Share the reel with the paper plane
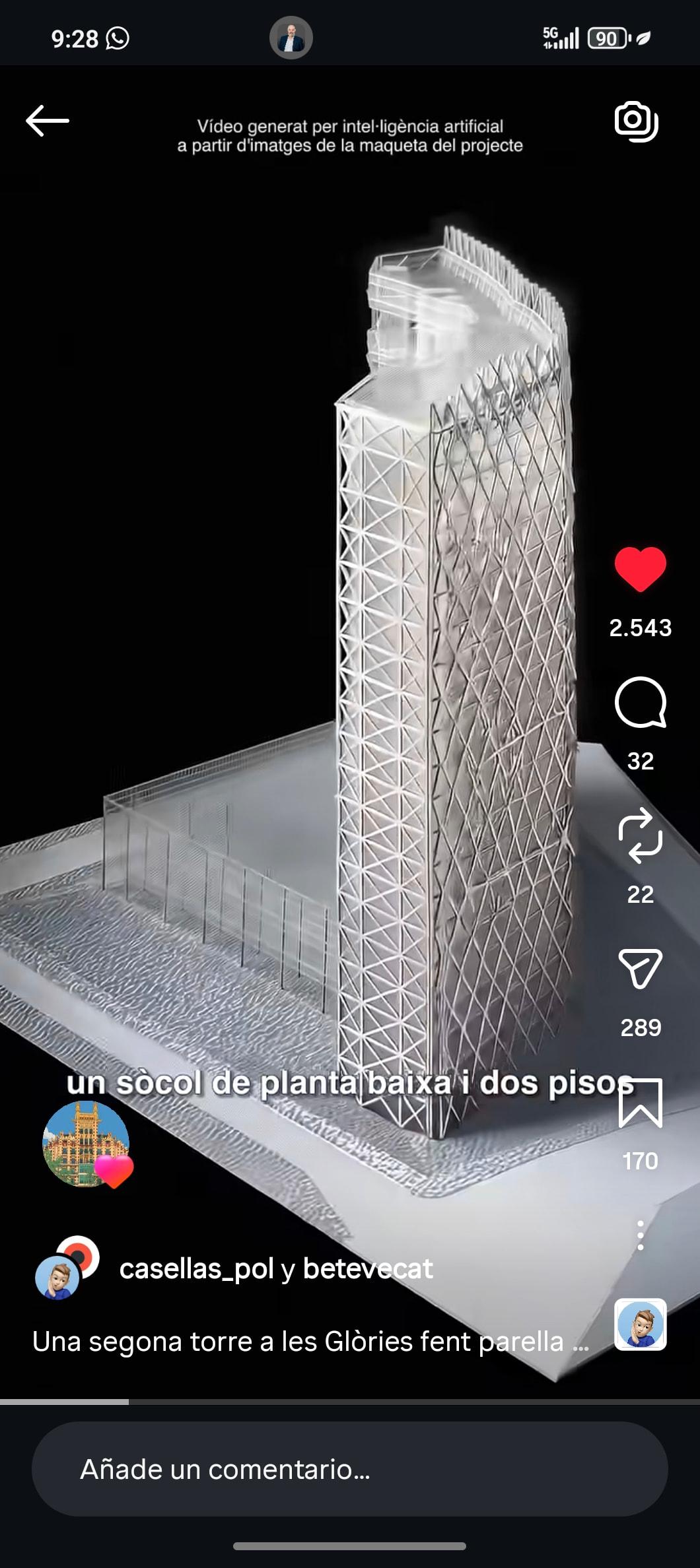Viewport: 700px width, 1568px height. pyautogui.click(x=640, y=968)
